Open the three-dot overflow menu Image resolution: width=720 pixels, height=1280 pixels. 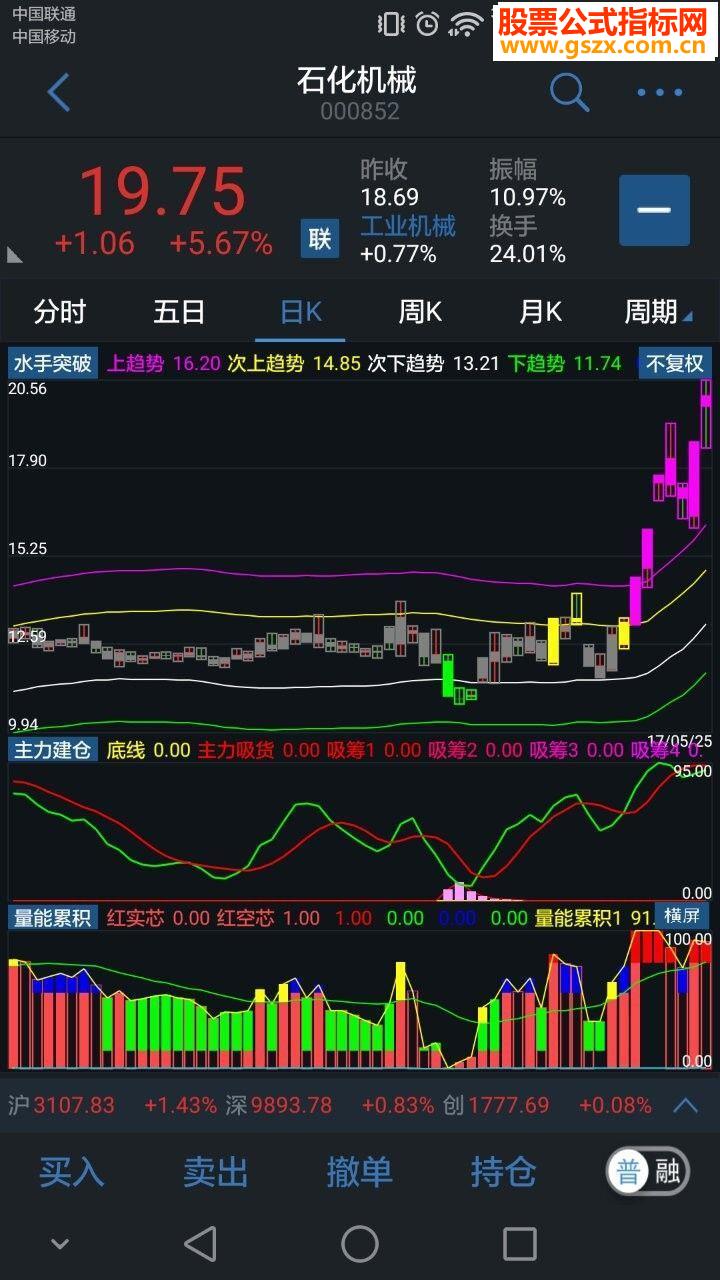pyautogui.click(x=660, y=93)
